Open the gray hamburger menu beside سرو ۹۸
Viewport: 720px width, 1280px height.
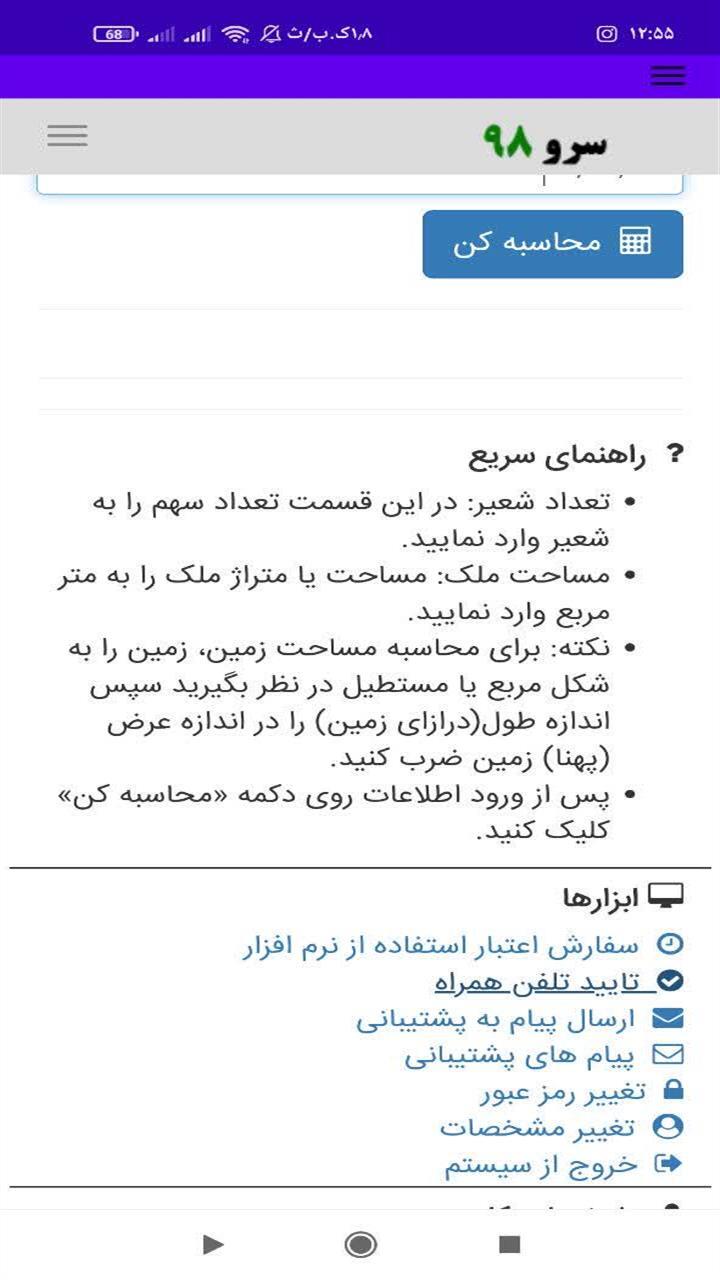(67, 135)
